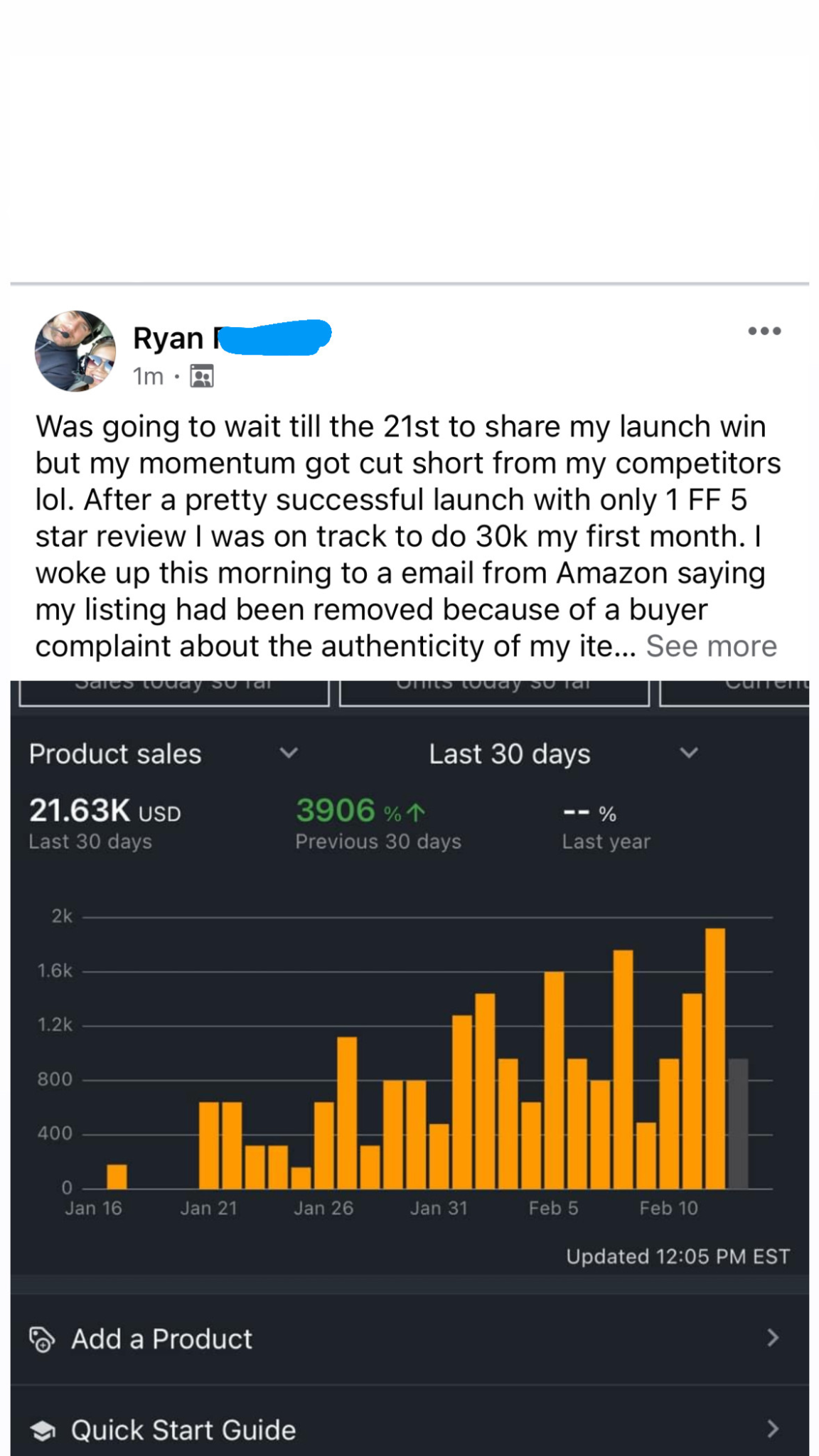Expand the post with See more

[x=711, y=646]
